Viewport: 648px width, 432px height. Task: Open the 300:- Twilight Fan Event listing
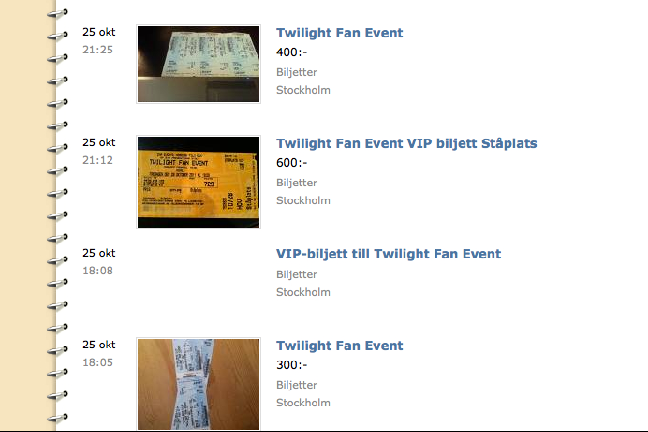point(339,346)
